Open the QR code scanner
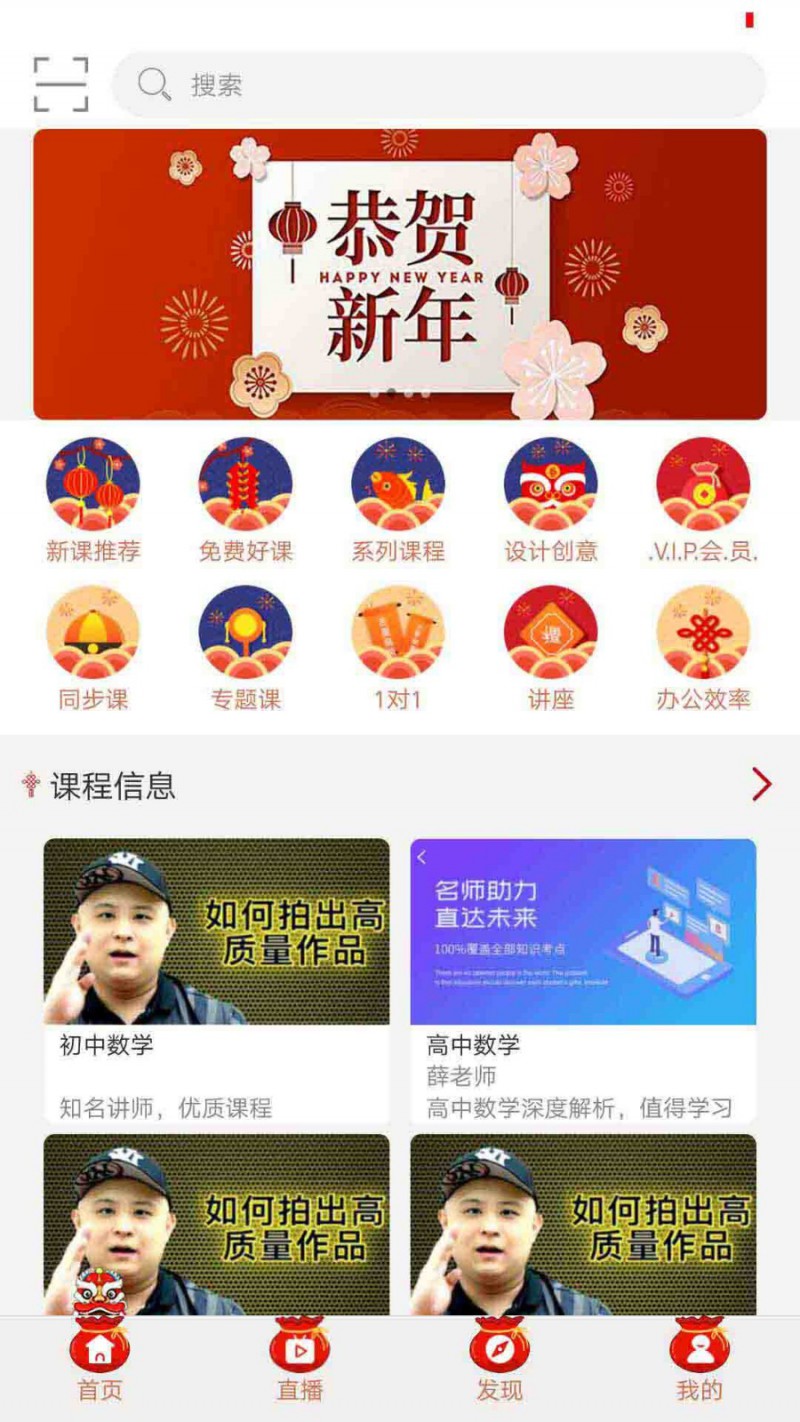The image size is (800, 1422). click(61, 83)
